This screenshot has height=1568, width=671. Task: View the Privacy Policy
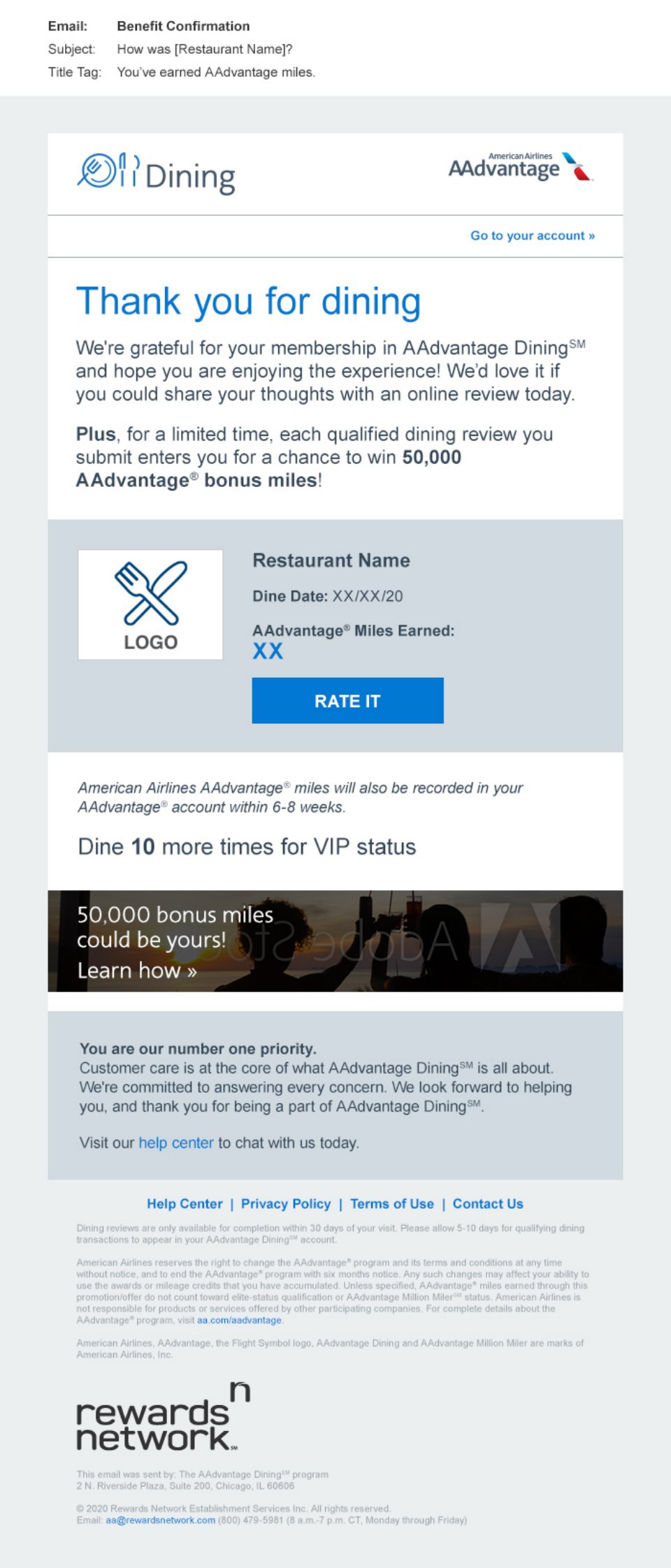pyautogui.click(x=285, y=1204)
